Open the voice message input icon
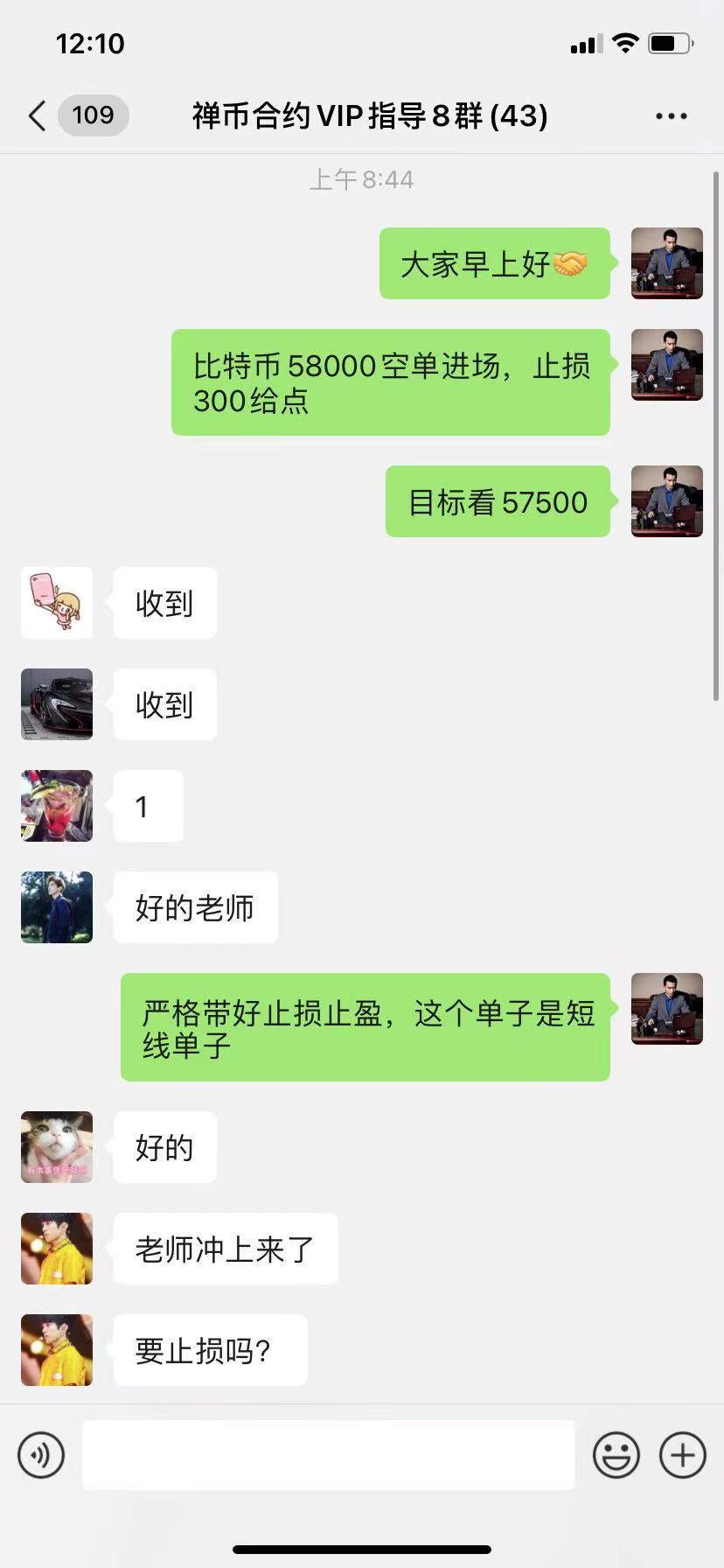 40,1454
